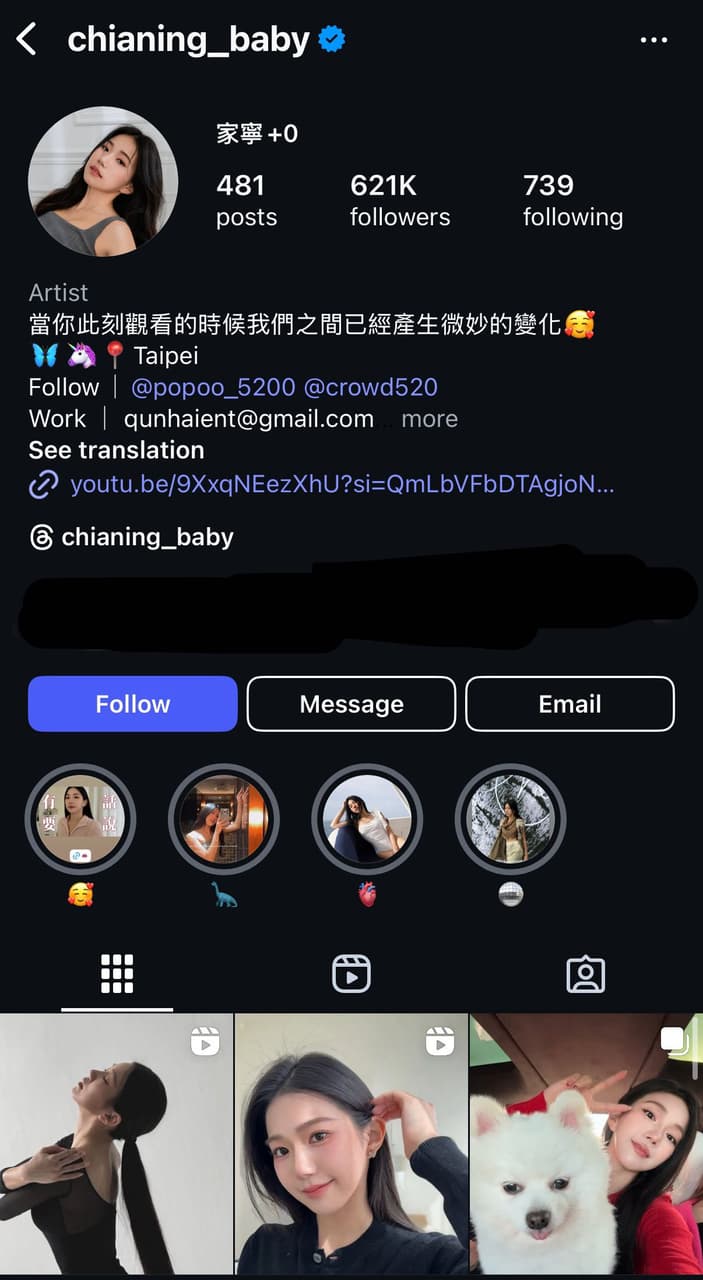Open the dinosaur emoji story highlight
This screenshot has height=1280, width=703.
(224, 820)
